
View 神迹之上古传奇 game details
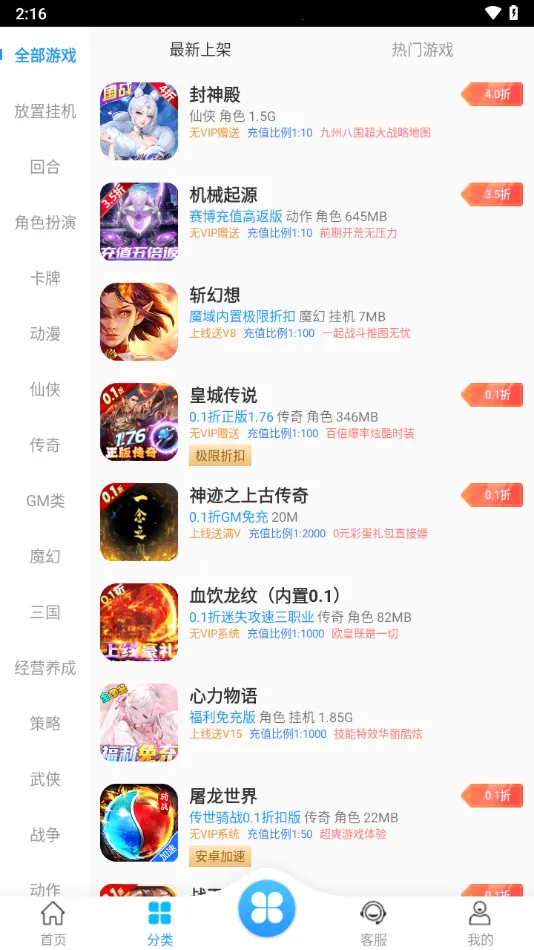312,522
